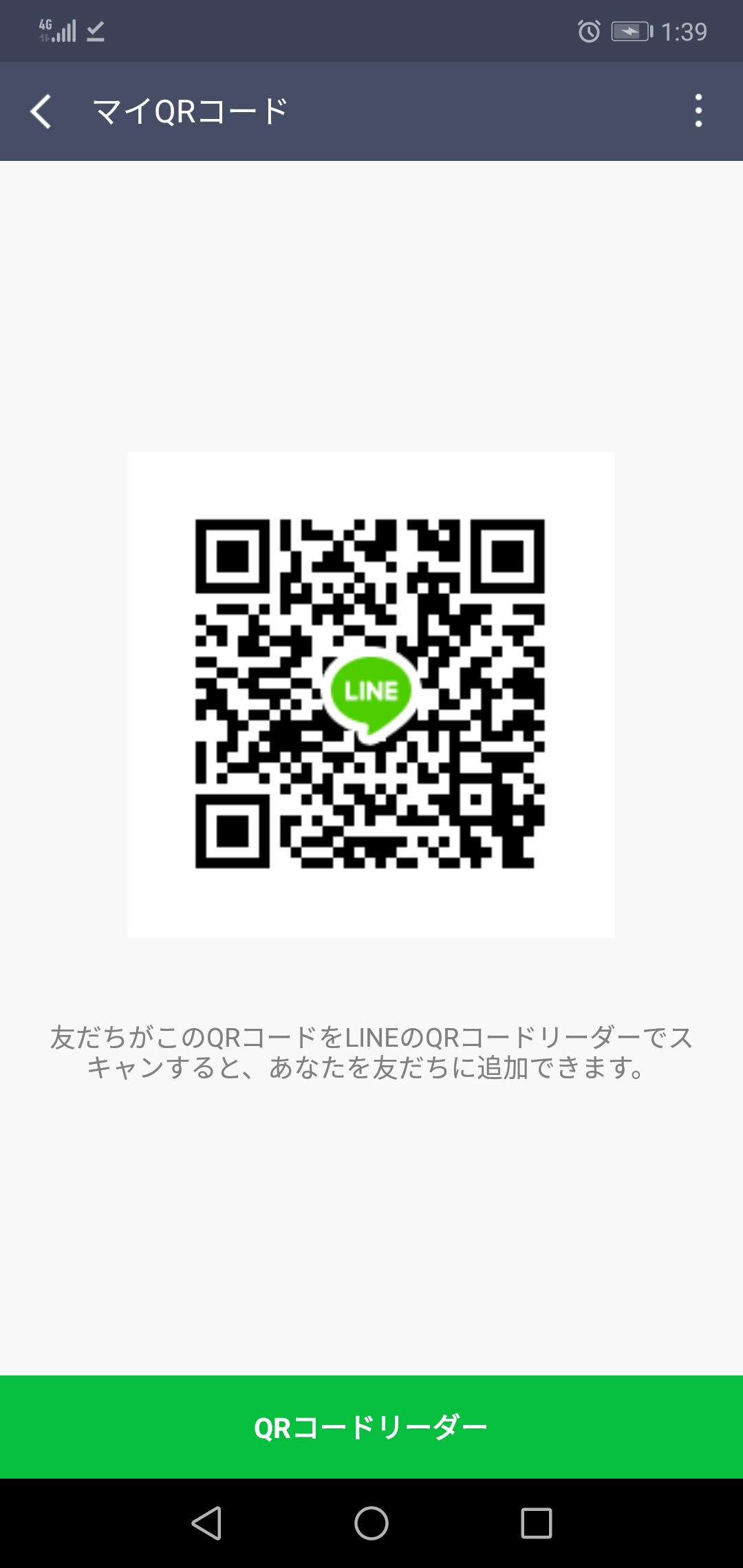Open the recent apps view
This screenshot has height=1568, width=743.
[537, 1523]
